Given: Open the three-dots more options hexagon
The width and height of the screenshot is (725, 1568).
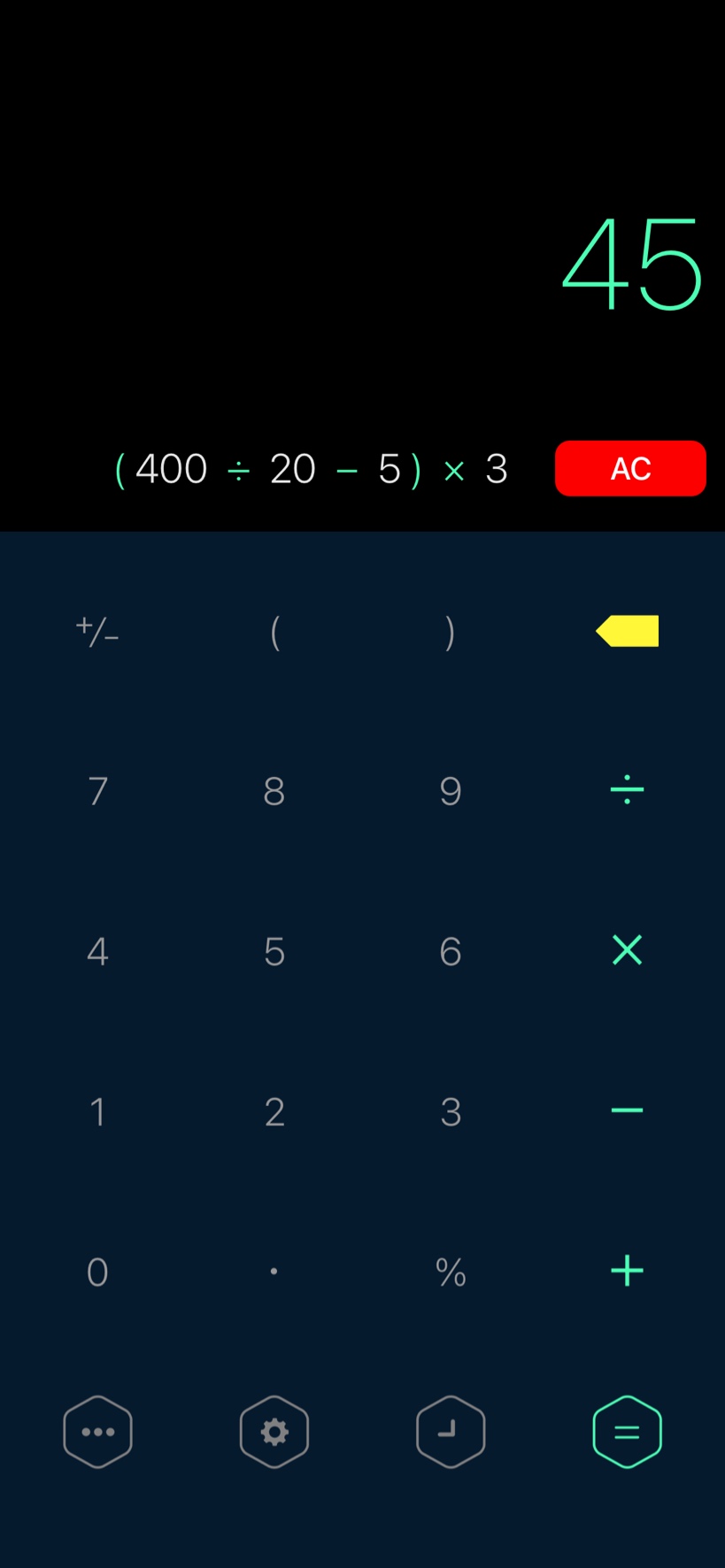Looking at the screenshot, I should pyautogui.click(x=97, y=1432).
